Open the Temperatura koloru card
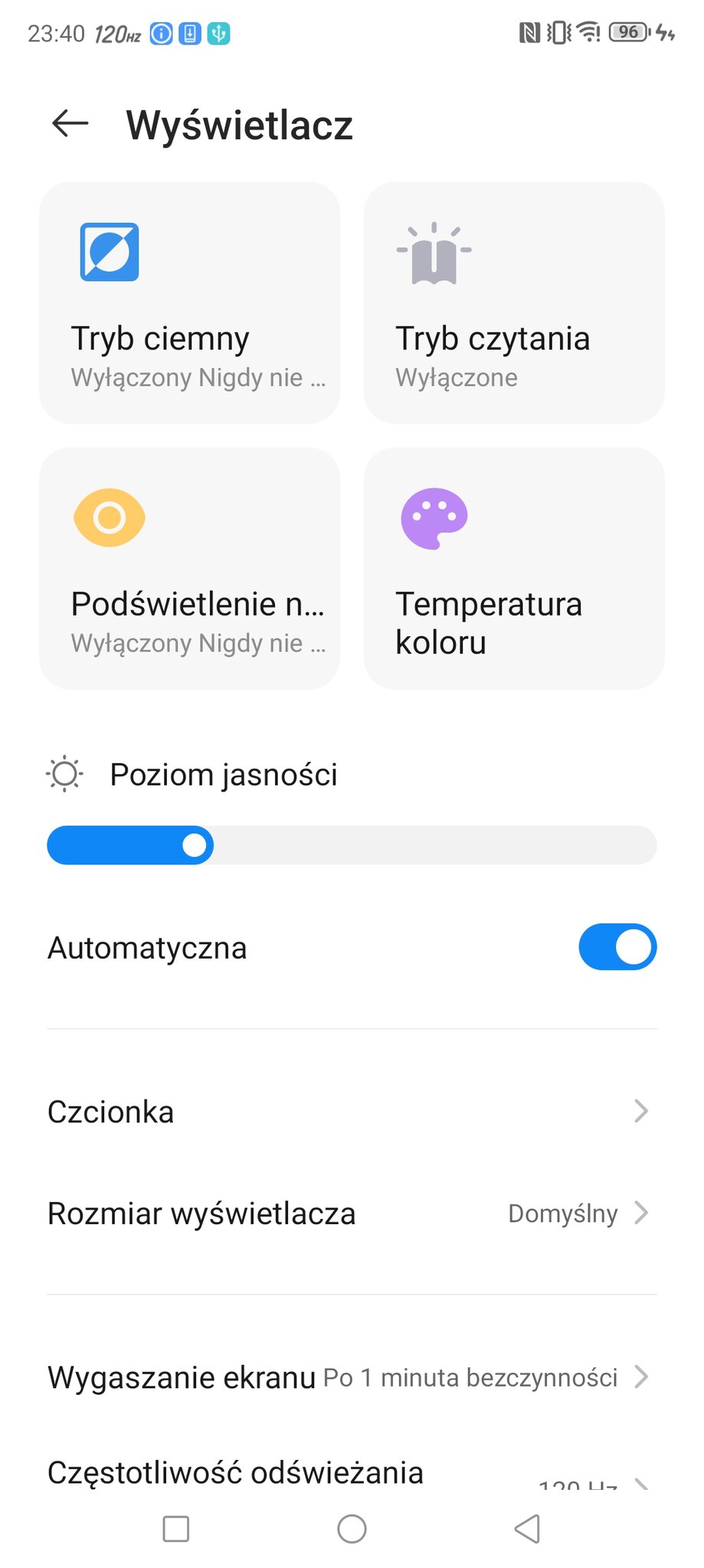 [x=514, y=568]
